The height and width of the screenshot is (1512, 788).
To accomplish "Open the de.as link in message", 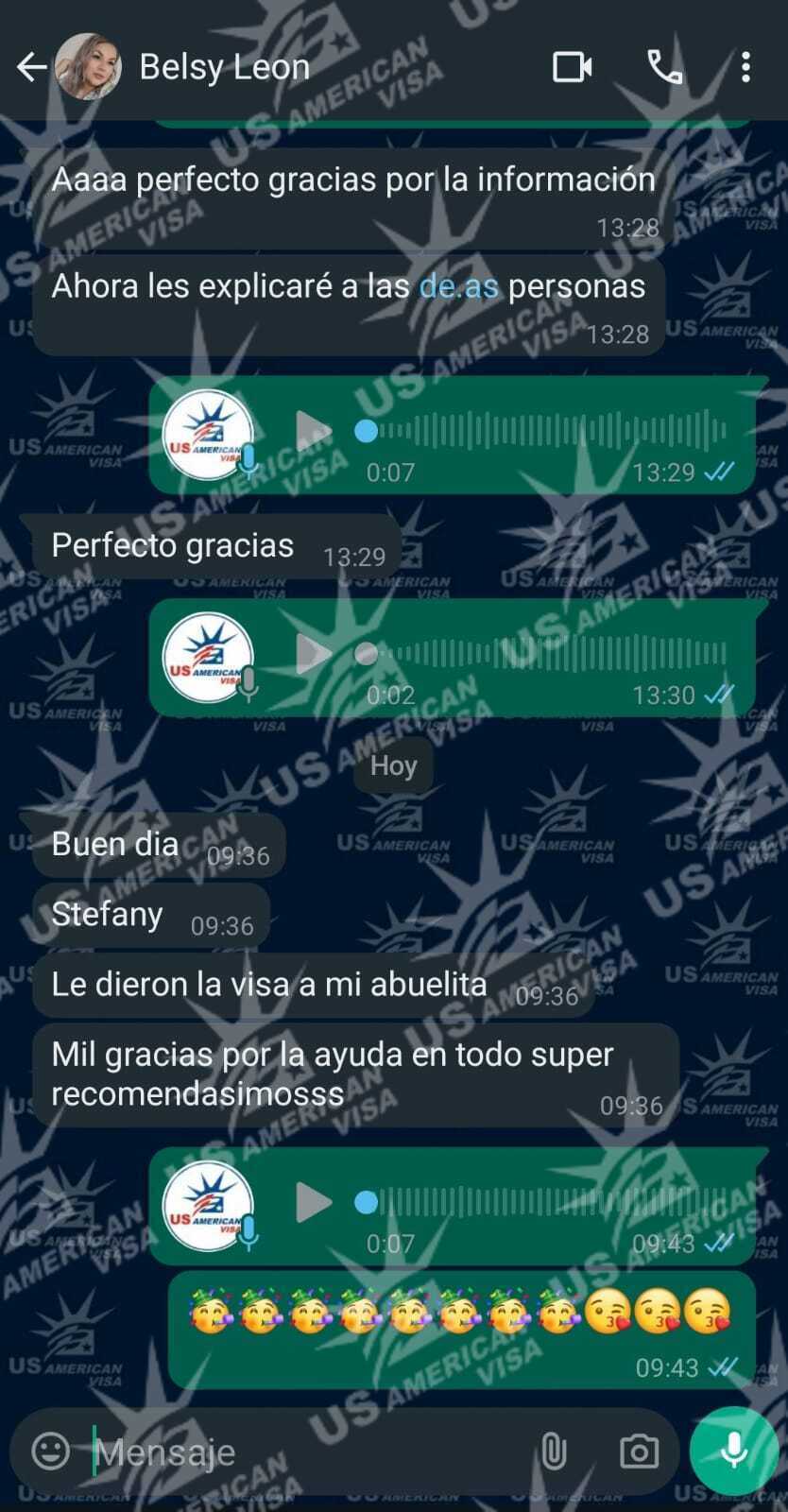I will (458, 286).
